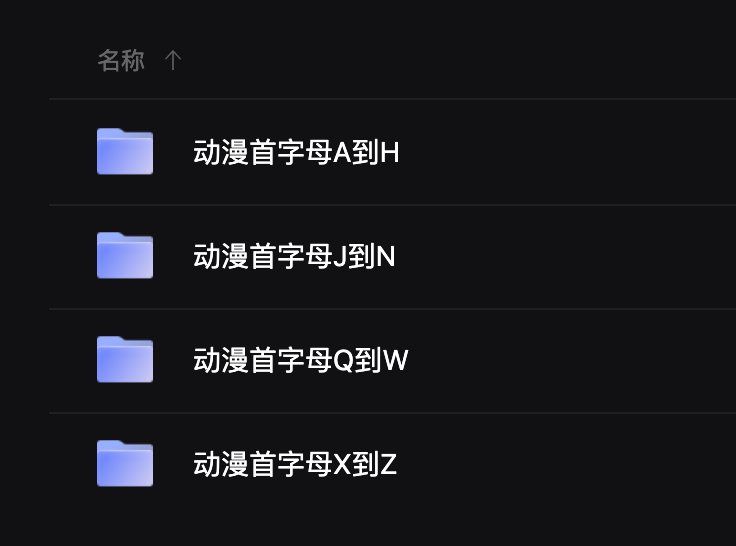Open folder 动漫首字母J到N
736x546 pixels.
(x=294, y=257)
